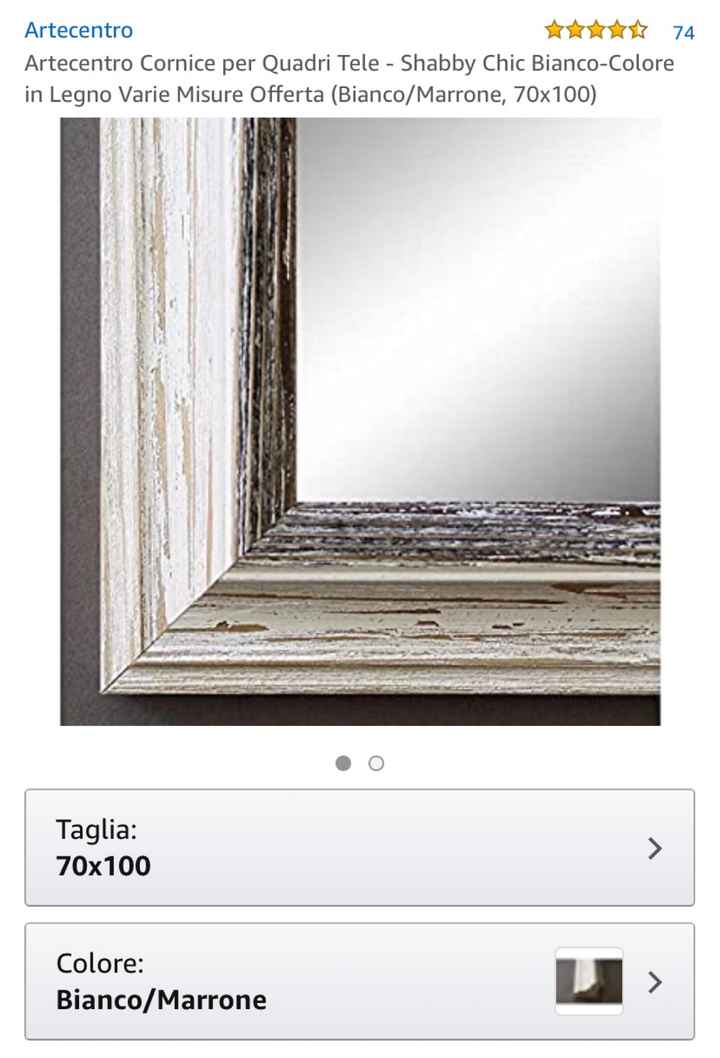Screen dimensions: 720x1058
Task: View the product image full screen
Action: click(x=360, y=420)
